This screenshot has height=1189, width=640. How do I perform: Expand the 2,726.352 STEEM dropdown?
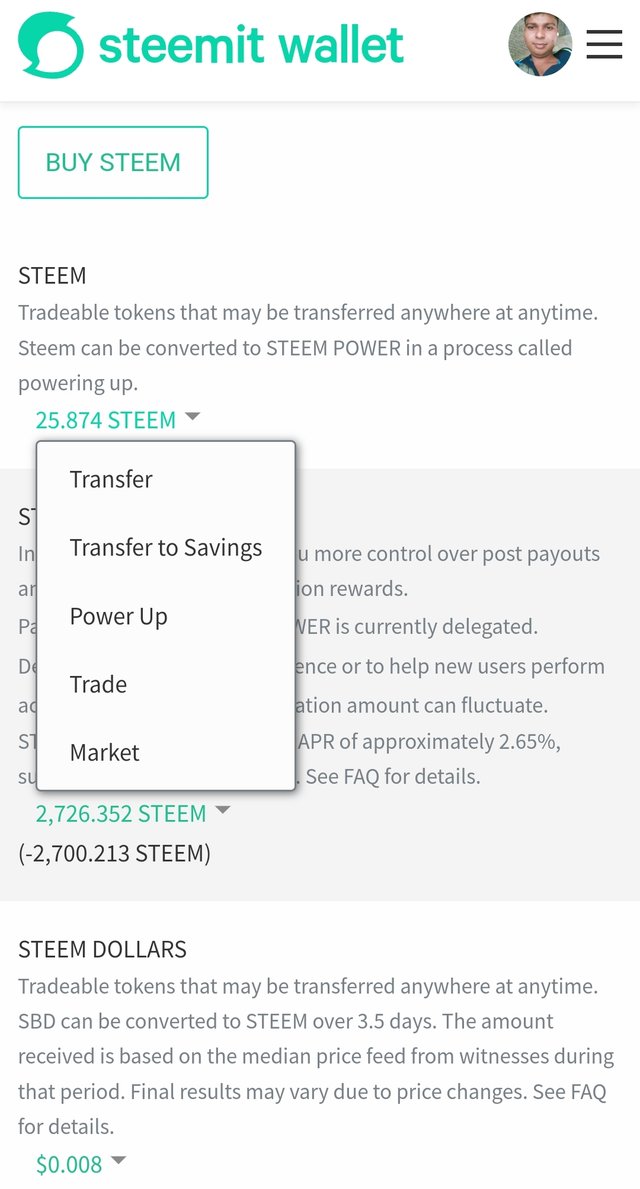coord(132,813)
